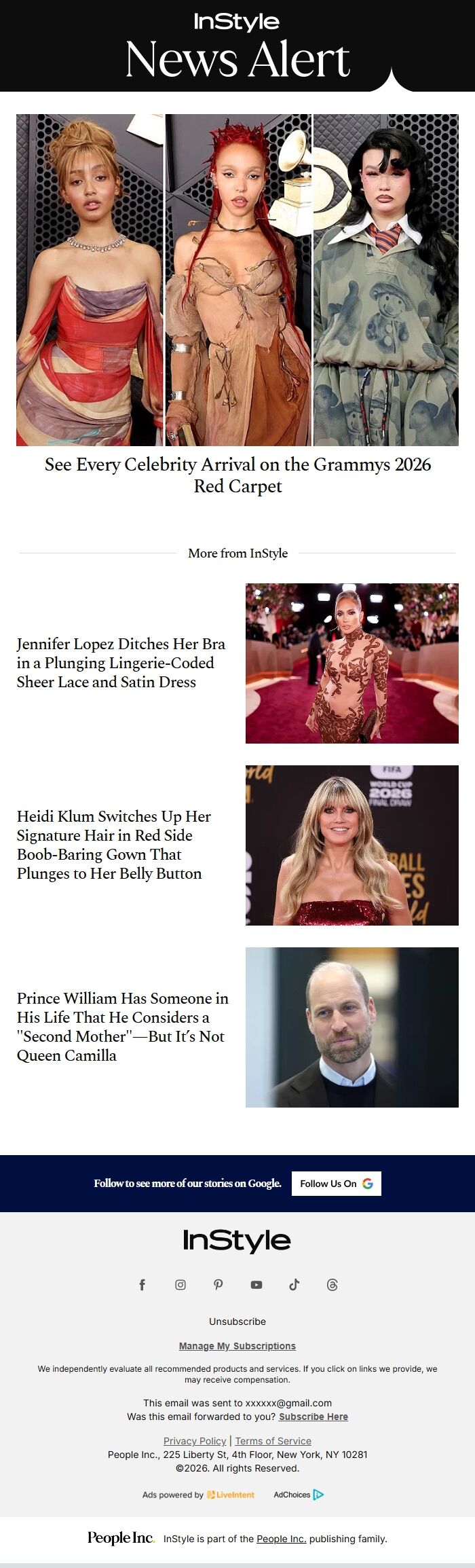
Task: Open the InStyle YouTube channel
Action: point(256,1285)
